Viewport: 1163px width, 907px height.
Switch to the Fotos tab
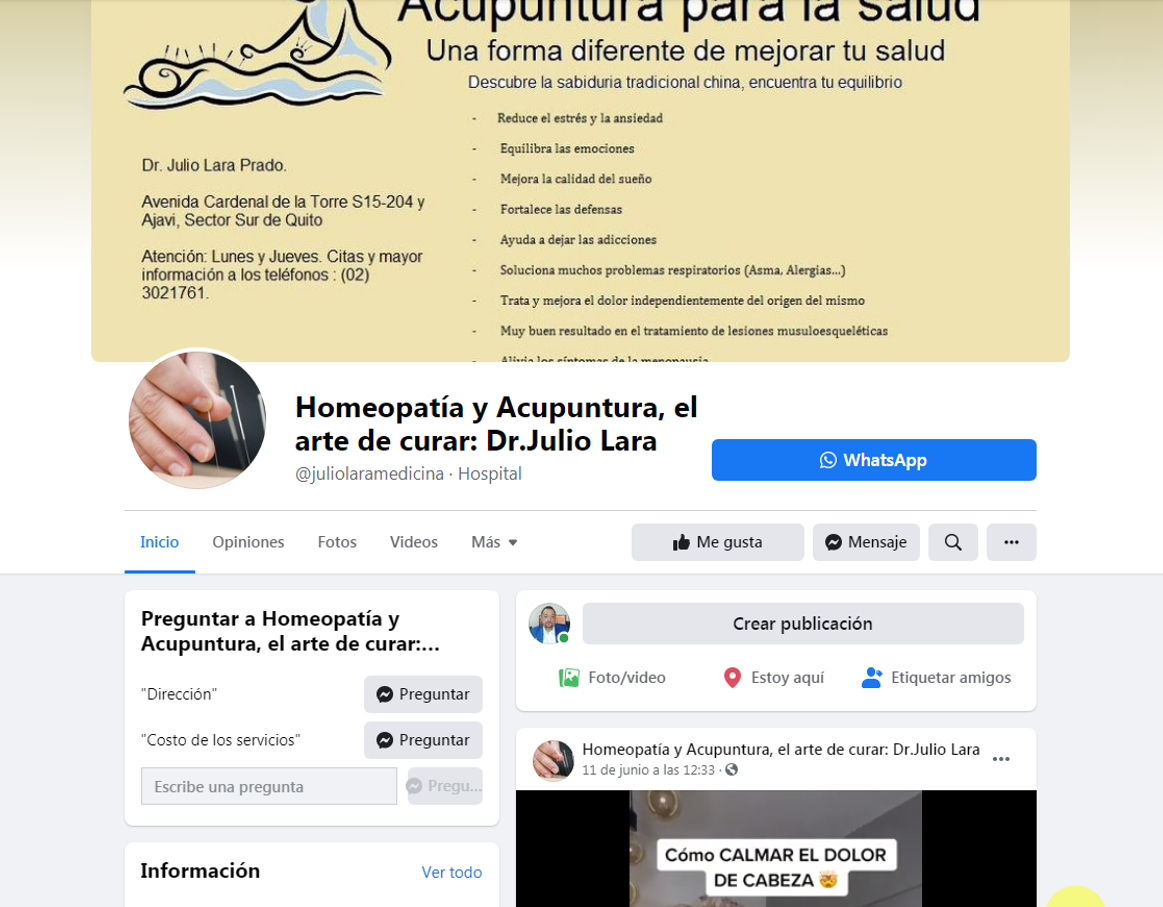click(337, 542)
